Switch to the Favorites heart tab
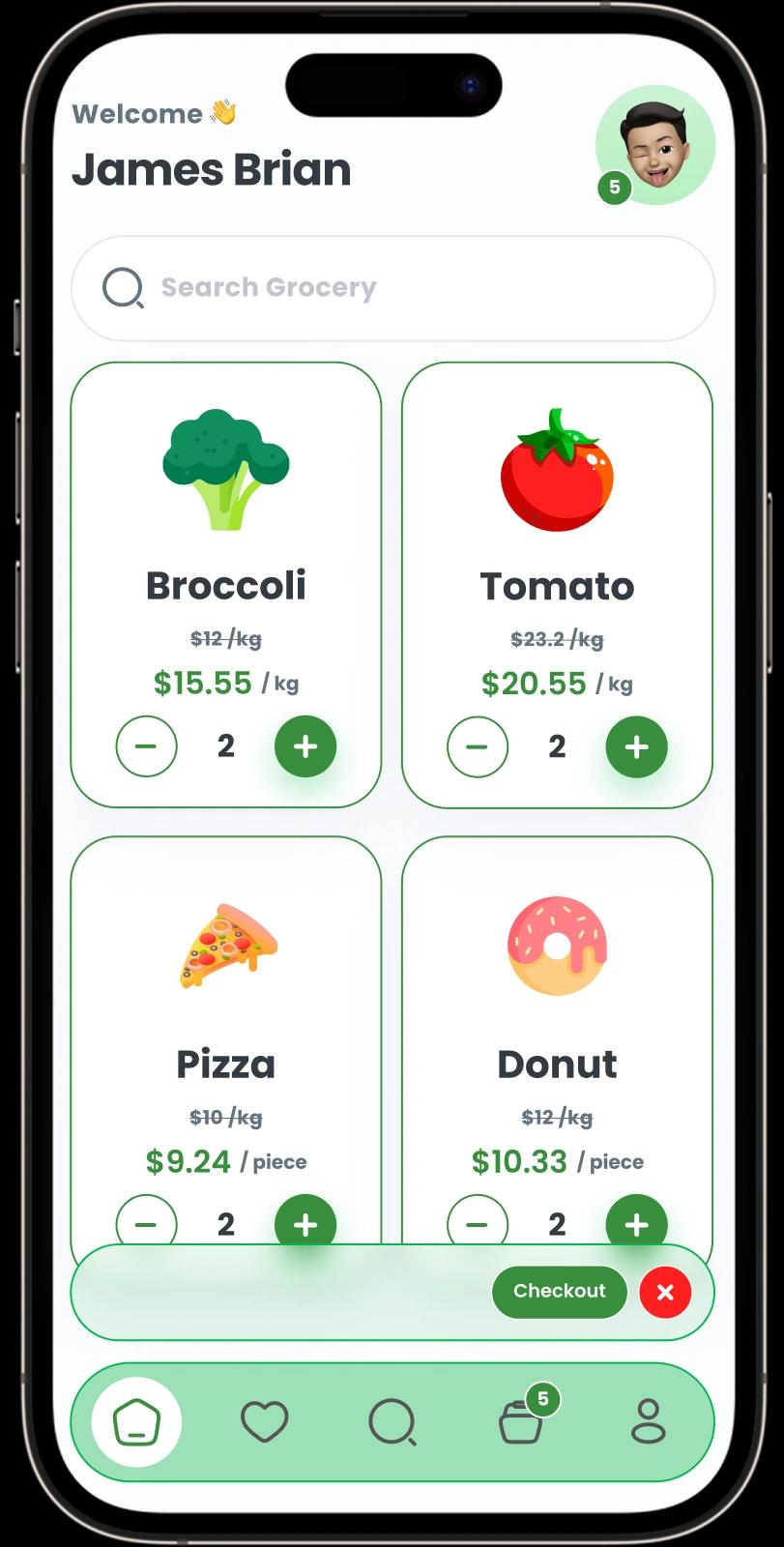Screen dimensions: 784x1547 tap(264, 1422)
